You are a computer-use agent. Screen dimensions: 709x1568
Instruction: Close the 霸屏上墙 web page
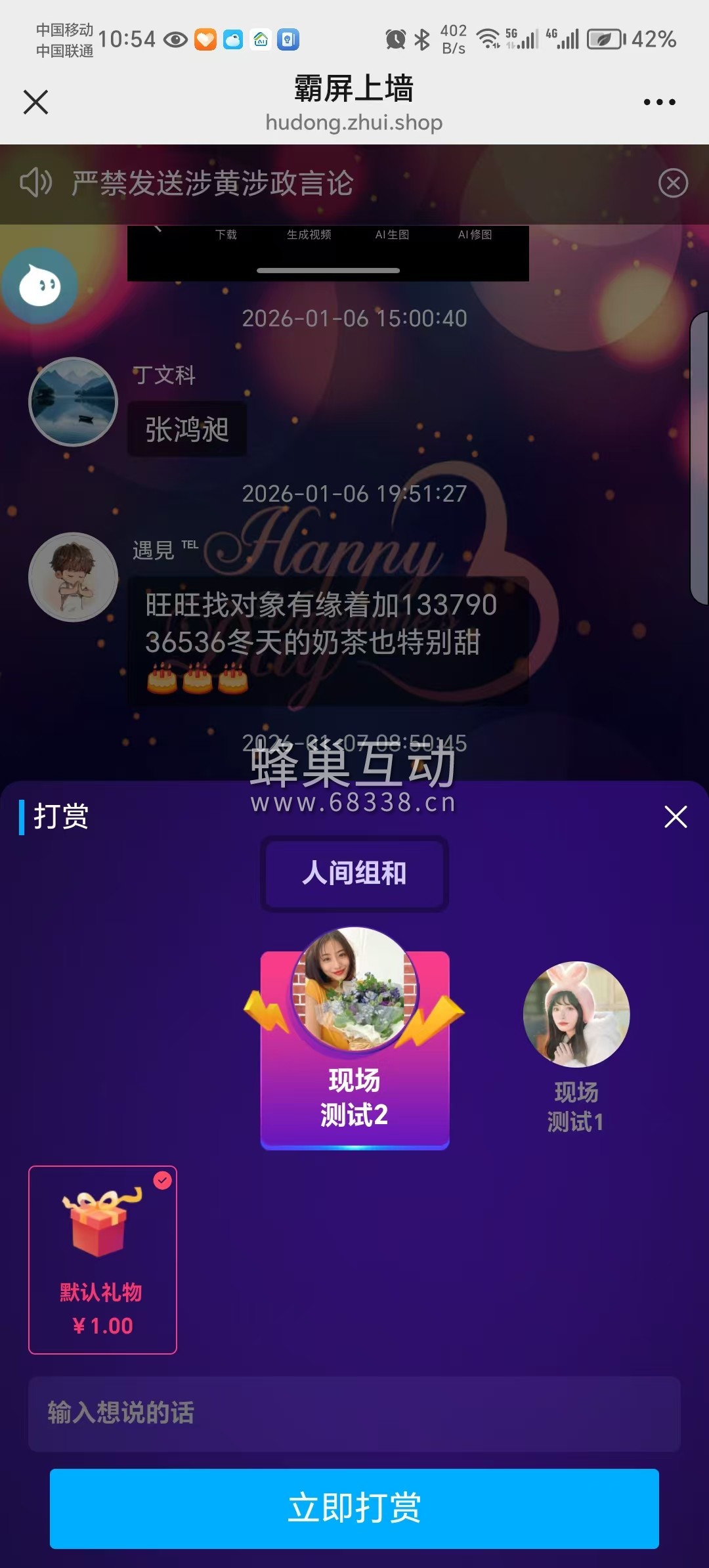pos(35,102)
